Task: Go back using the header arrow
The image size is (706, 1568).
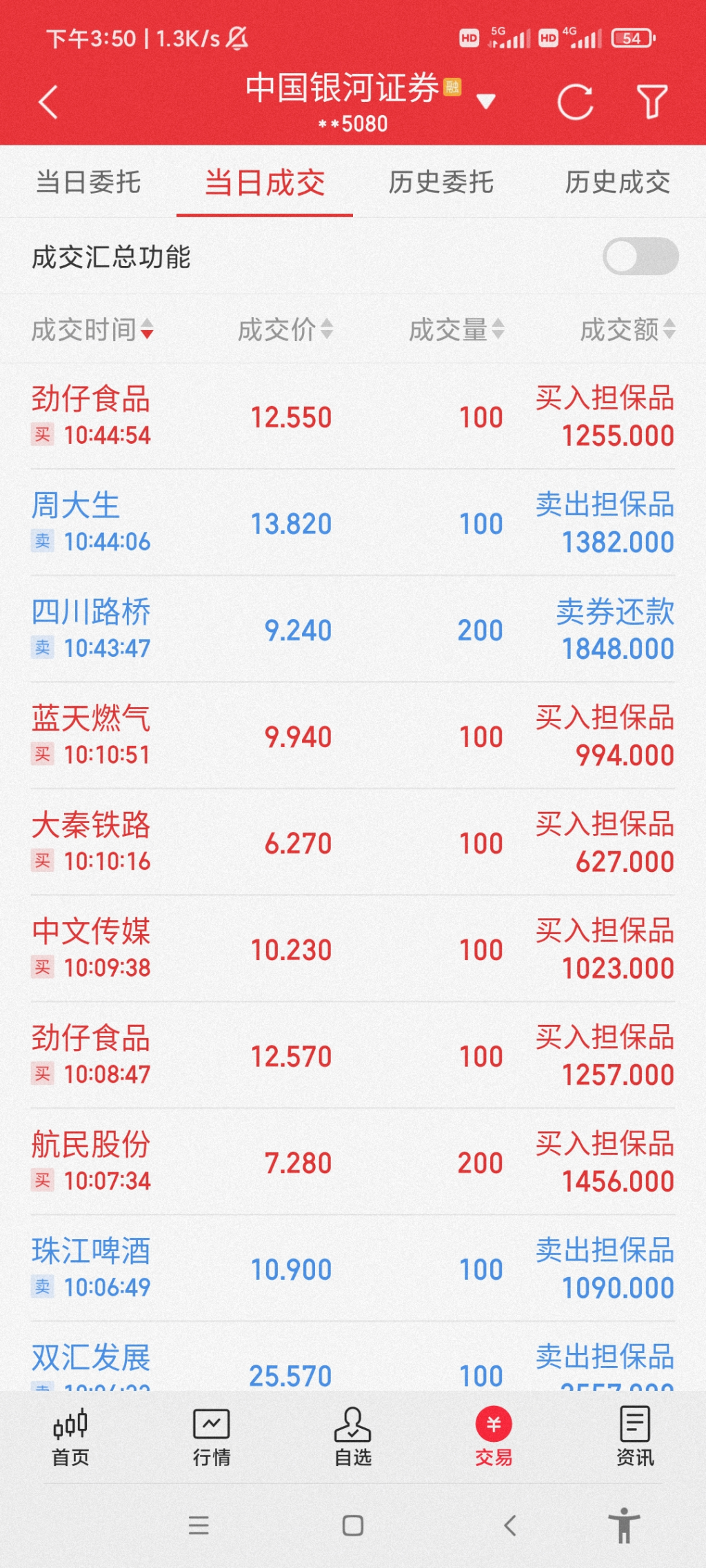Action: click(x=48, y=103)
